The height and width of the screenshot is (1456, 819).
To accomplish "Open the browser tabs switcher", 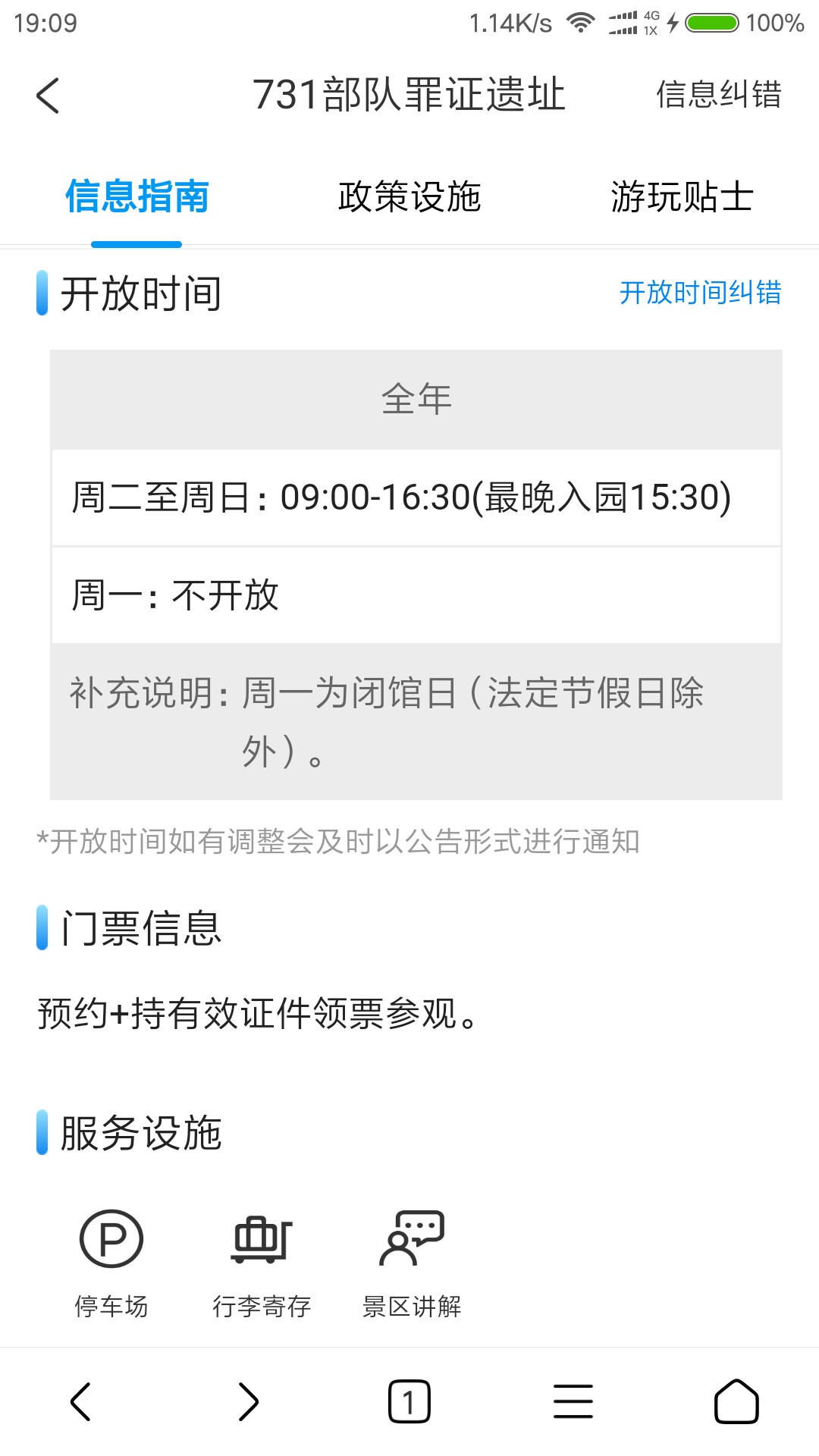I will pos(409,1401).
